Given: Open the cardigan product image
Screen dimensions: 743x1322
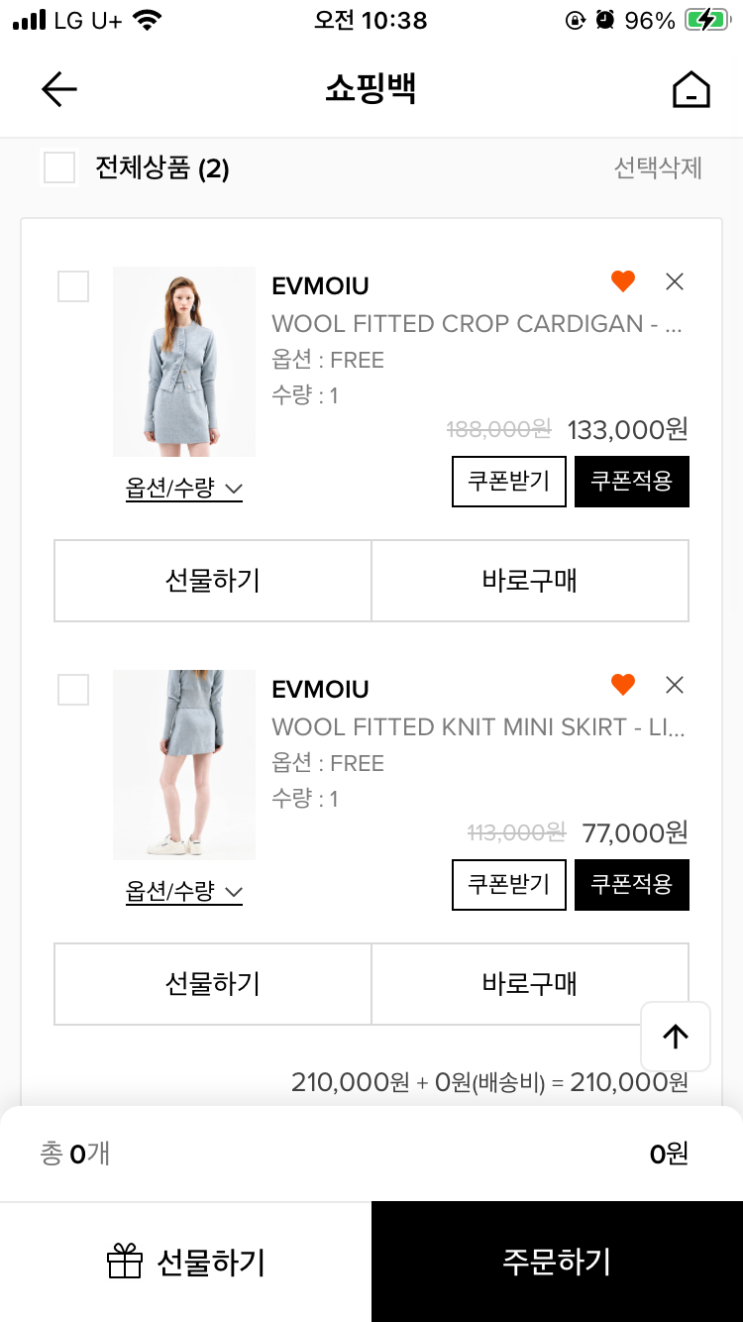Looking at the screenshot, I should [184, 361].
